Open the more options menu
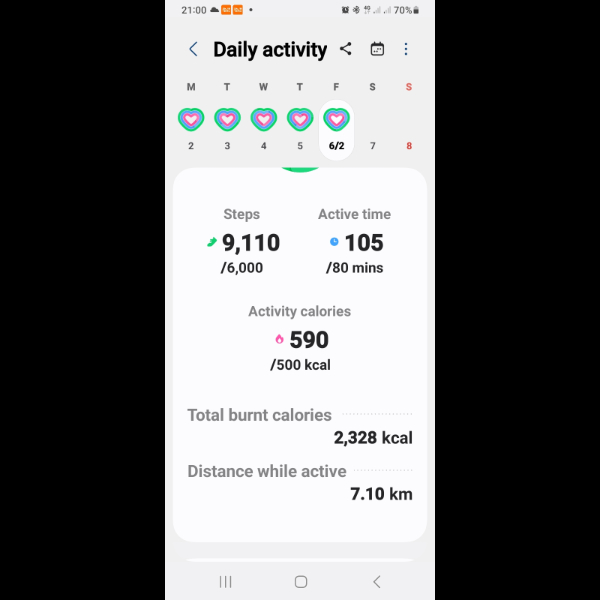The height and width of the screenshot is (600, 600). click(406, 49)
